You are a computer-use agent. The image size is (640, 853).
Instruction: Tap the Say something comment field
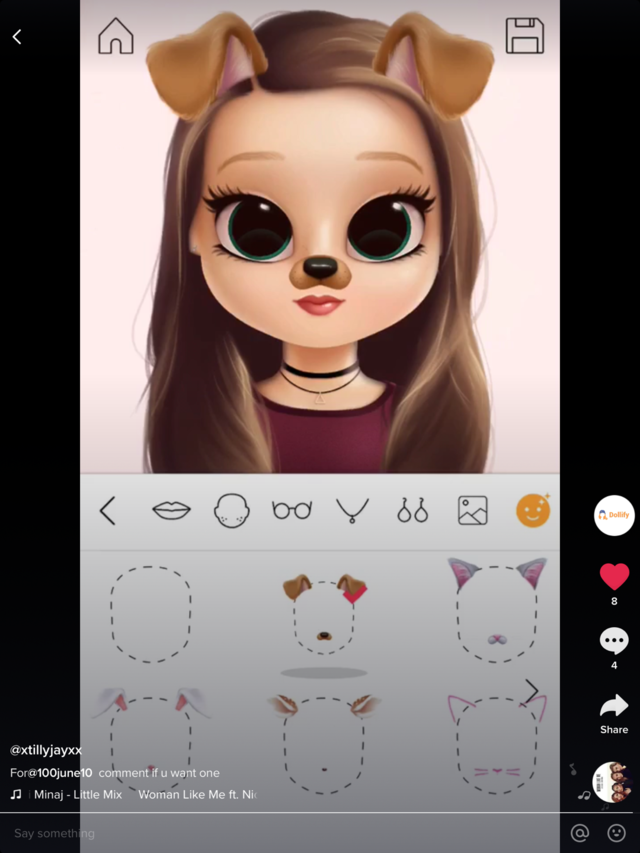(x=283, y=833)
